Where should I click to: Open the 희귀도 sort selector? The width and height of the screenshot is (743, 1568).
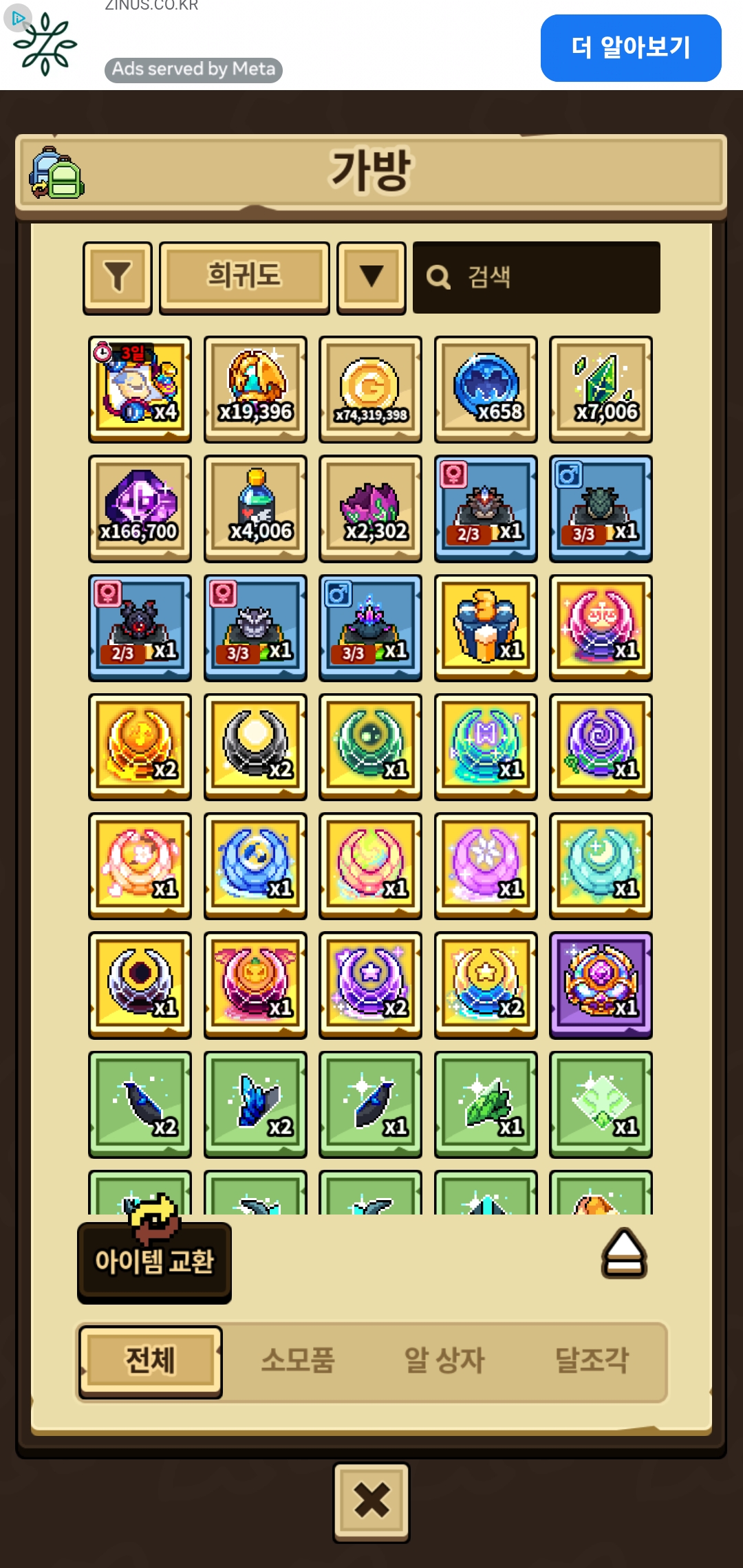click(244, 277)
